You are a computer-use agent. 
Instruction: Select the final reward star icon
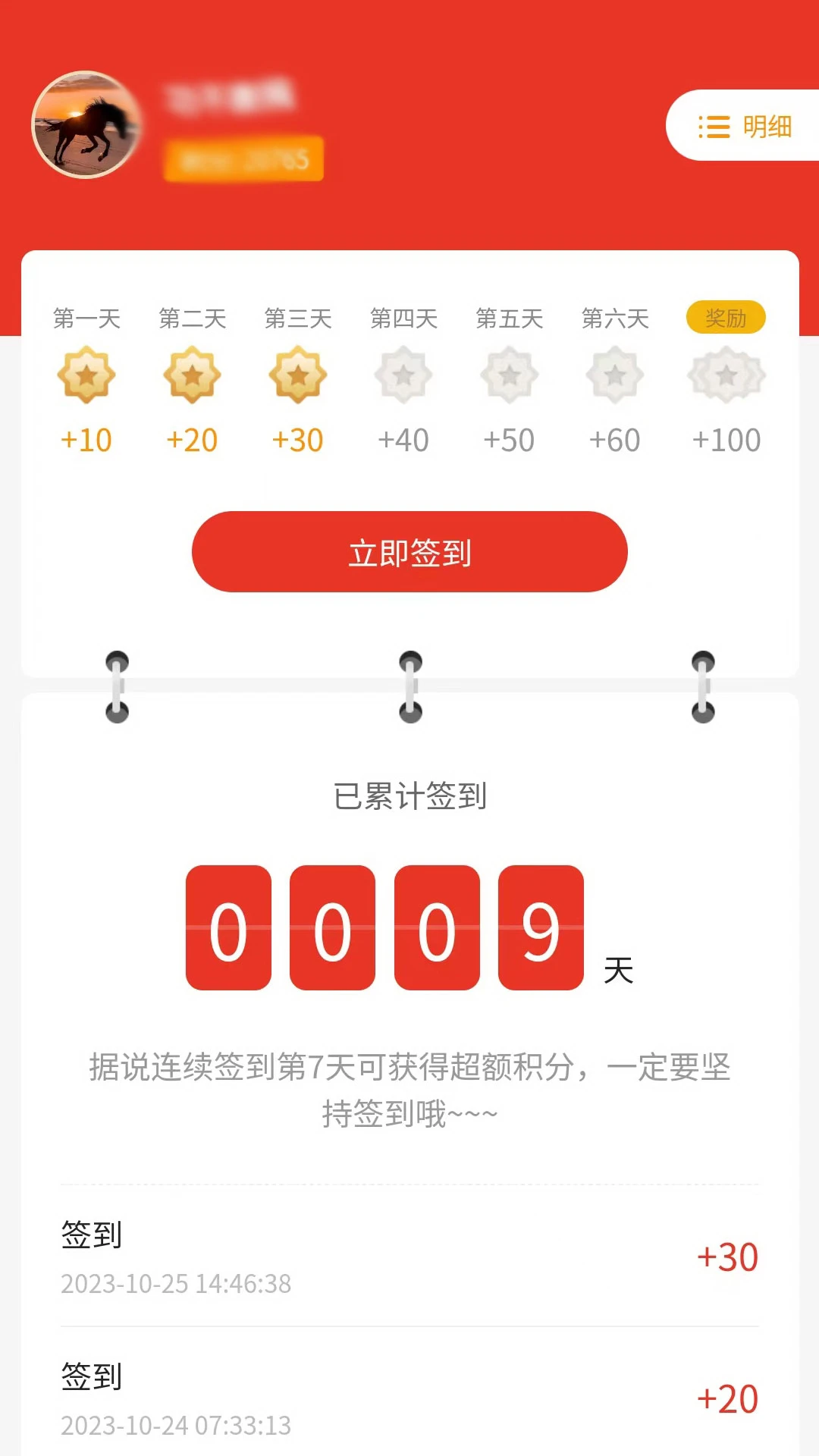click(x=726, y=375)
